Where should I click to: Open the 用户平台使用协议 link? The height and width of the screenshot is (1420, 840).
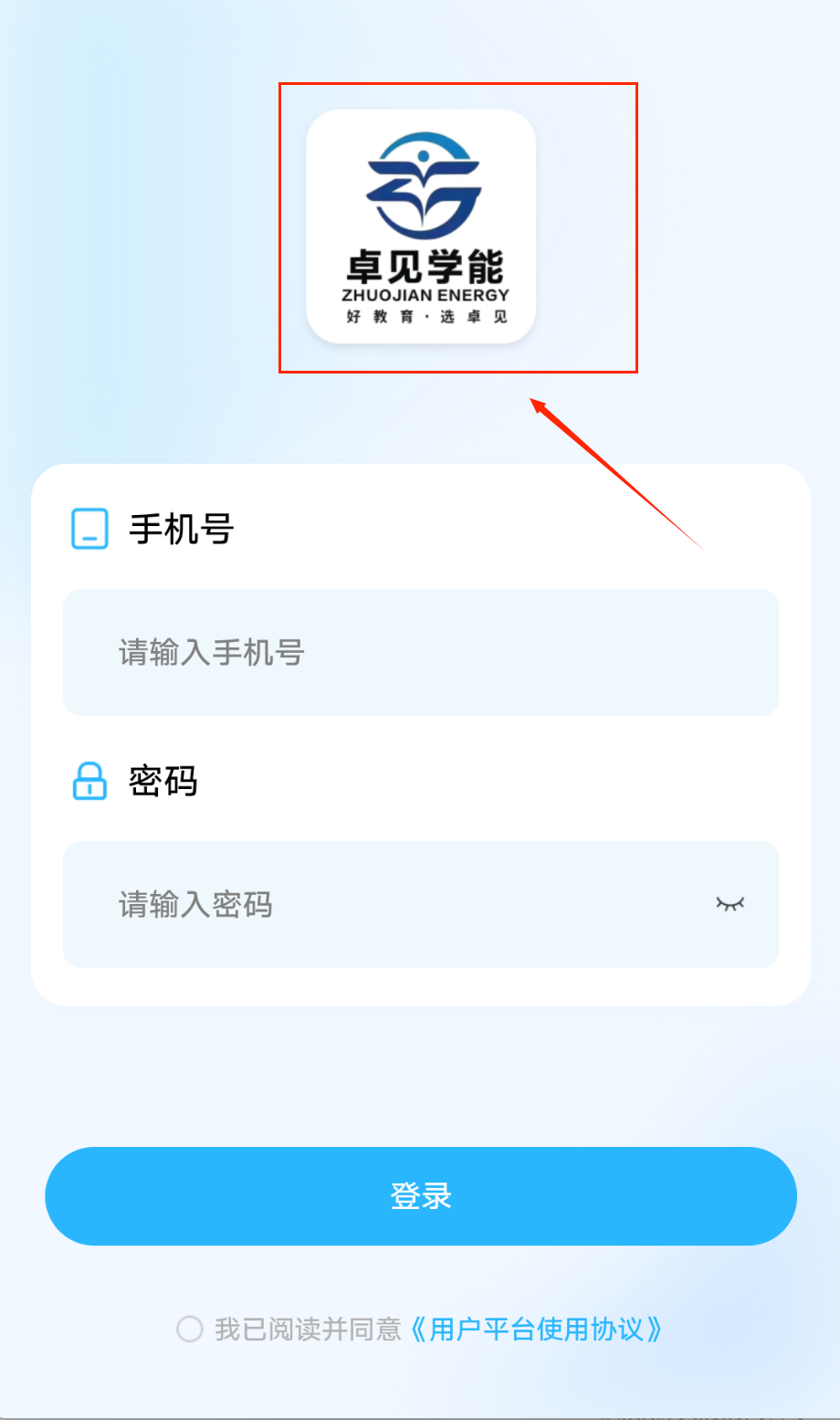point(536,1329)
